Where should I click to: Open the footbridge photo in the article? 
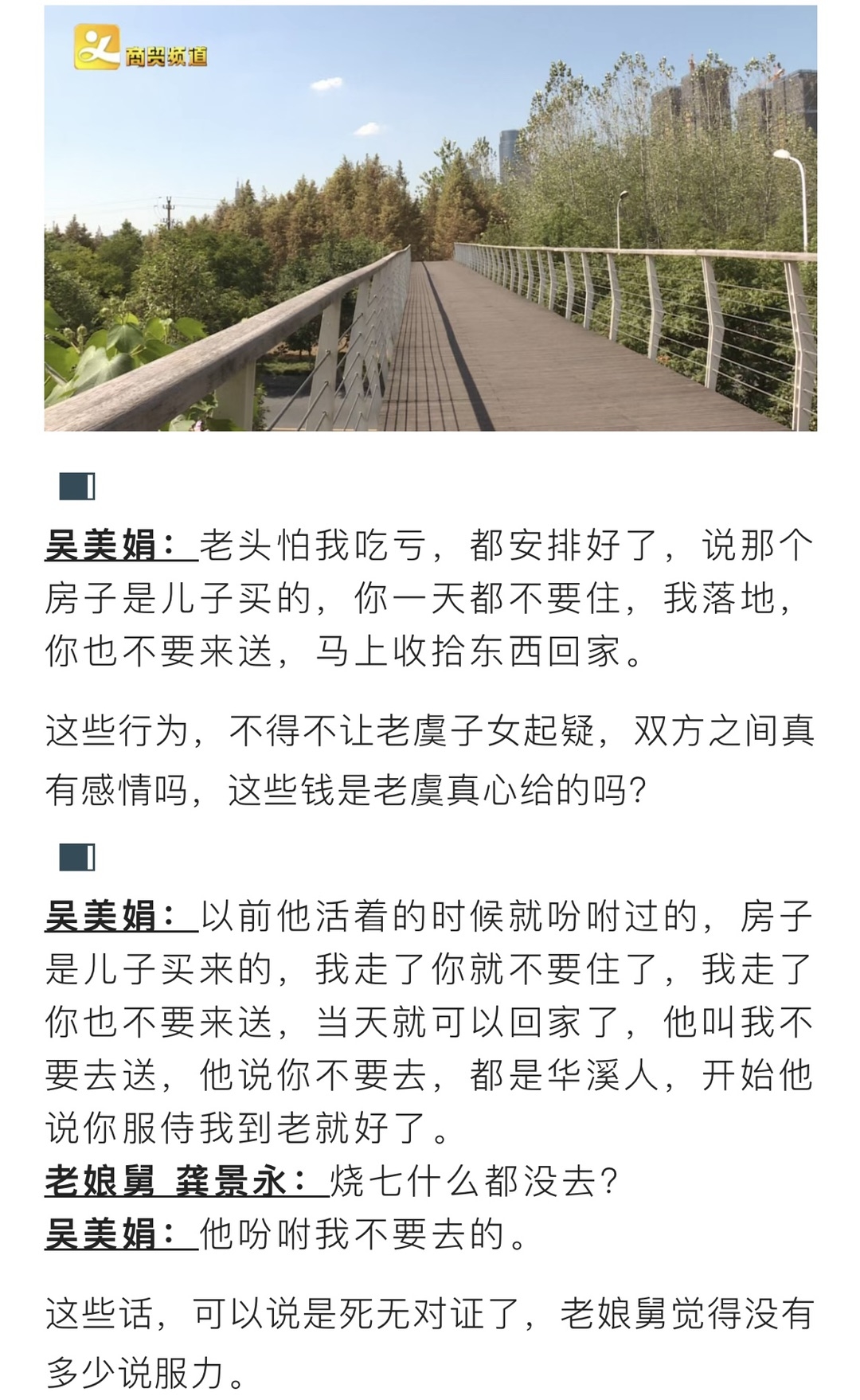coord(430,218)
